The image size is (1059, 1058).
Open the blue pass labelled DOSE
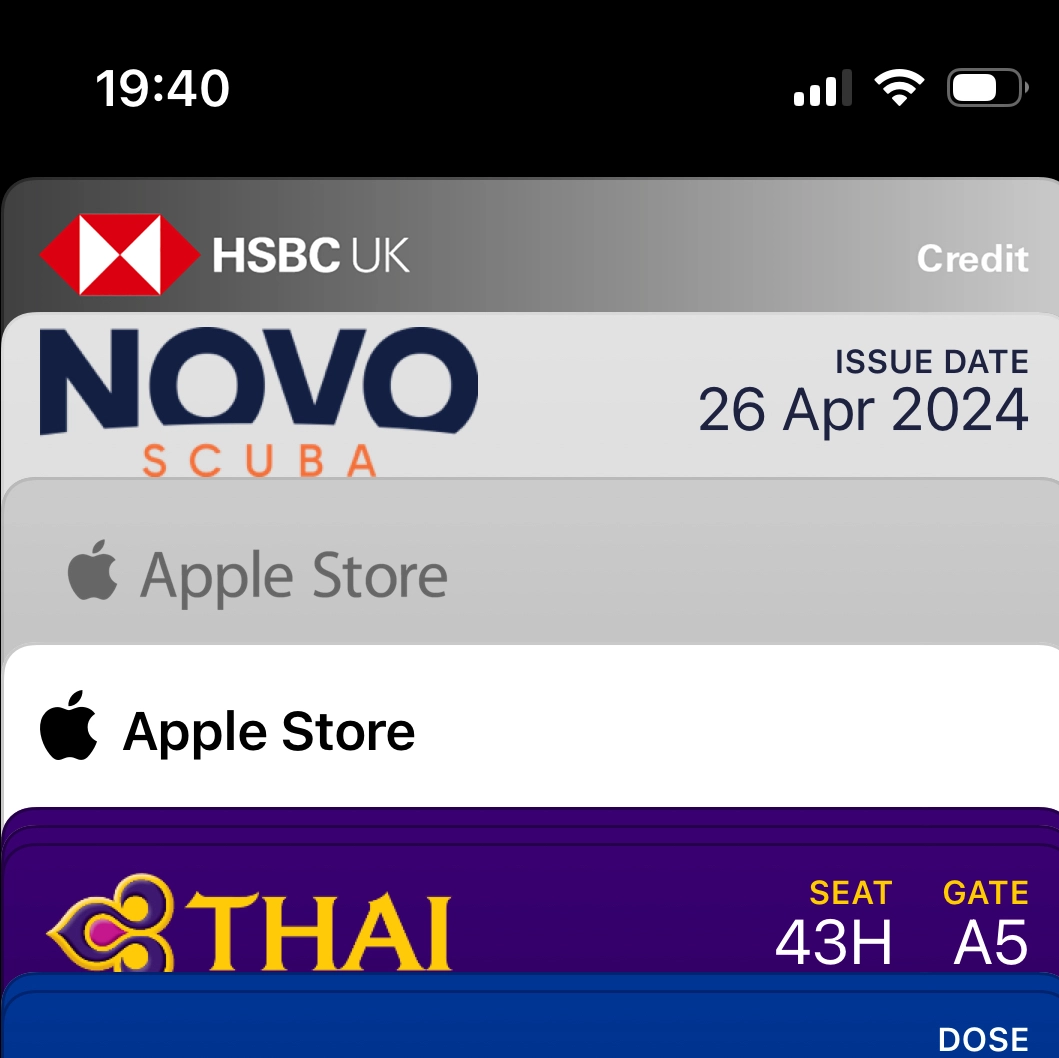pyautogui.click(x=530, y=1030)
